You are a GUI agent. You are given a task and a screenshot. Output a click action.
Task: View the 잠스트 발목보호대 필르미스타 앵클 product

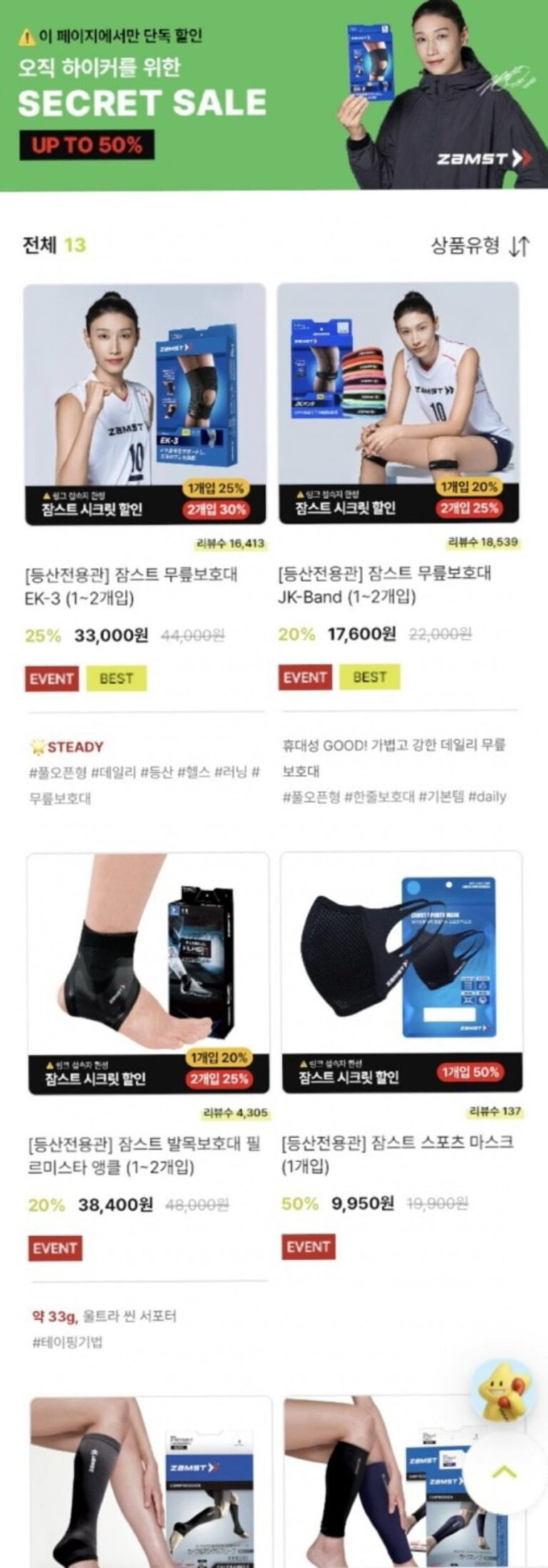[148, 972]
